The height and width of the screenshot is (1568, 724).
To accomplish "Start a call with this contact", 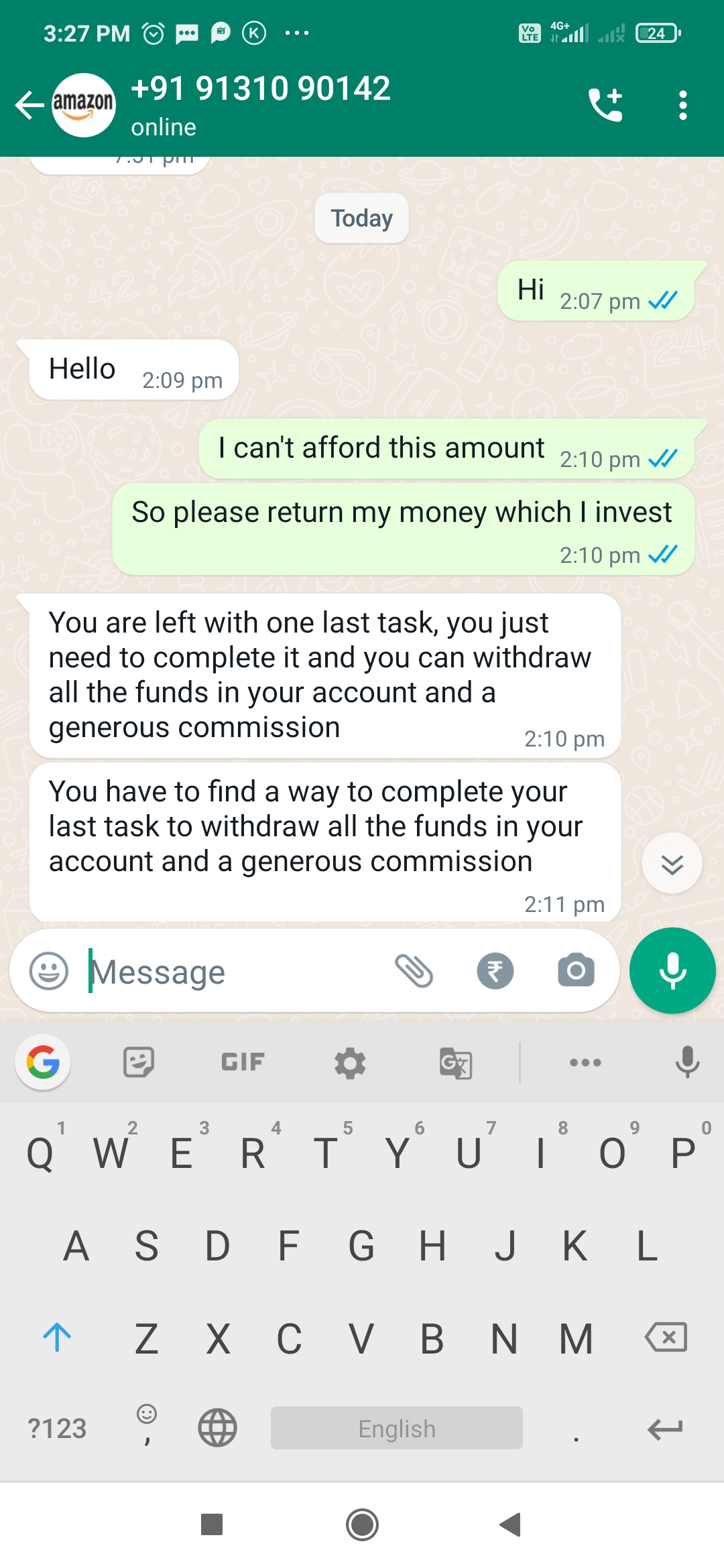I will click(605, 105).
